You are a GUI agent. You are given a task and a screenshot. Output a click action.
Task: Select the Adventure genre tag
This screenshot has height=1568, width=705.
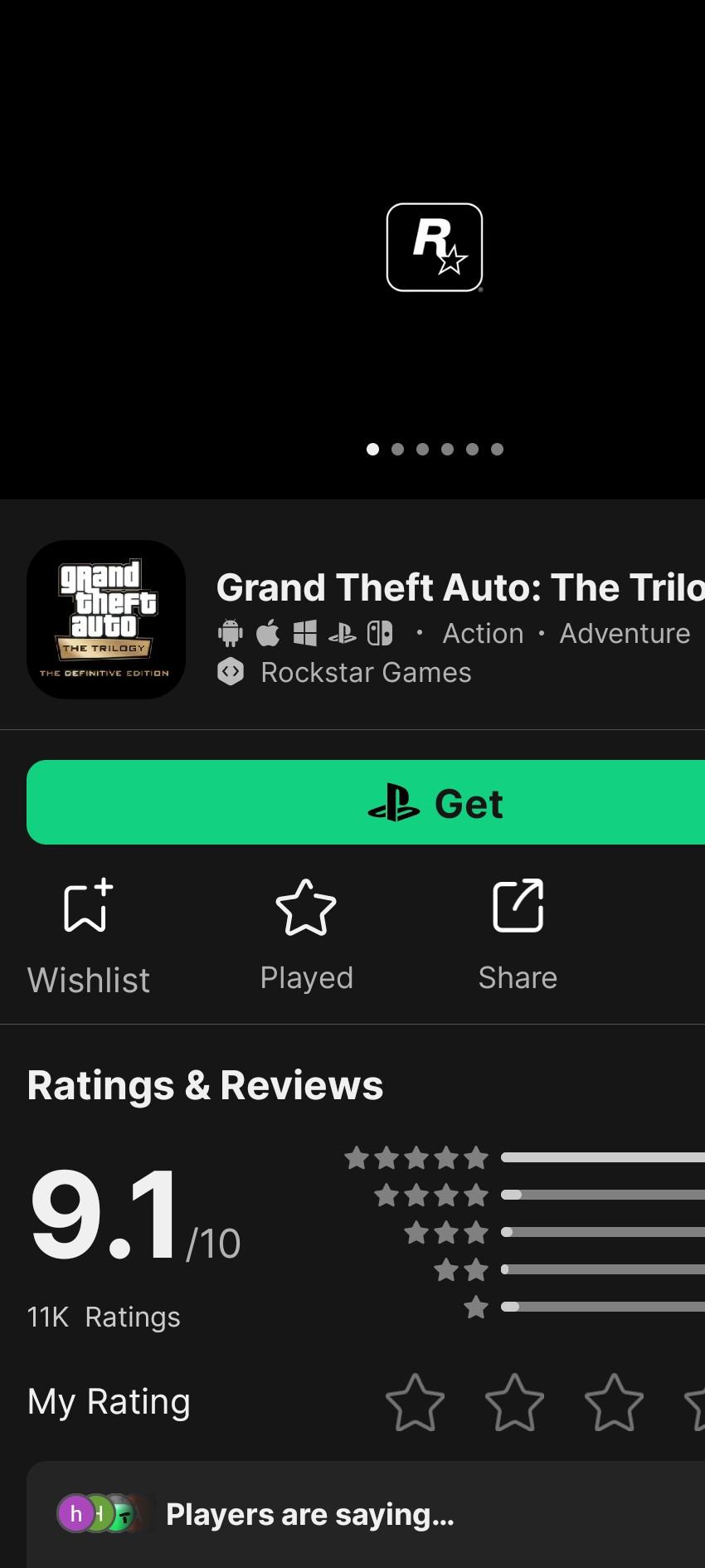click(624, 634)
